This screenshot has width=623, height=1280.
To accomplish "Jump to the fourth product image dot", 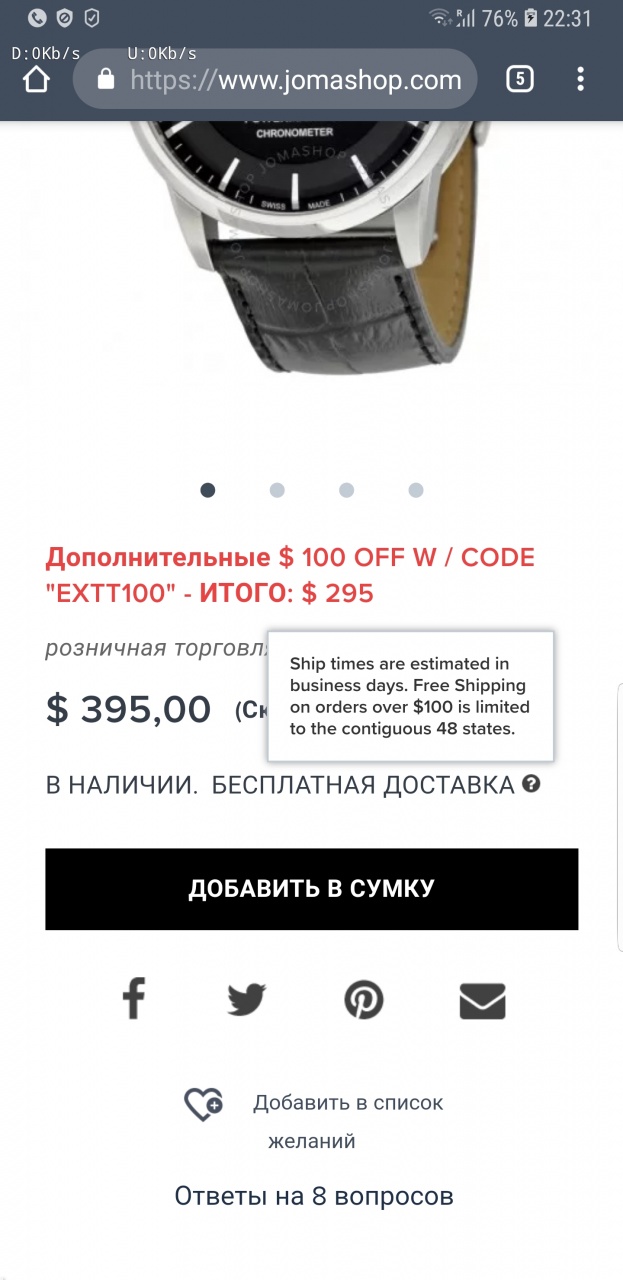I will tap(416, 490).
